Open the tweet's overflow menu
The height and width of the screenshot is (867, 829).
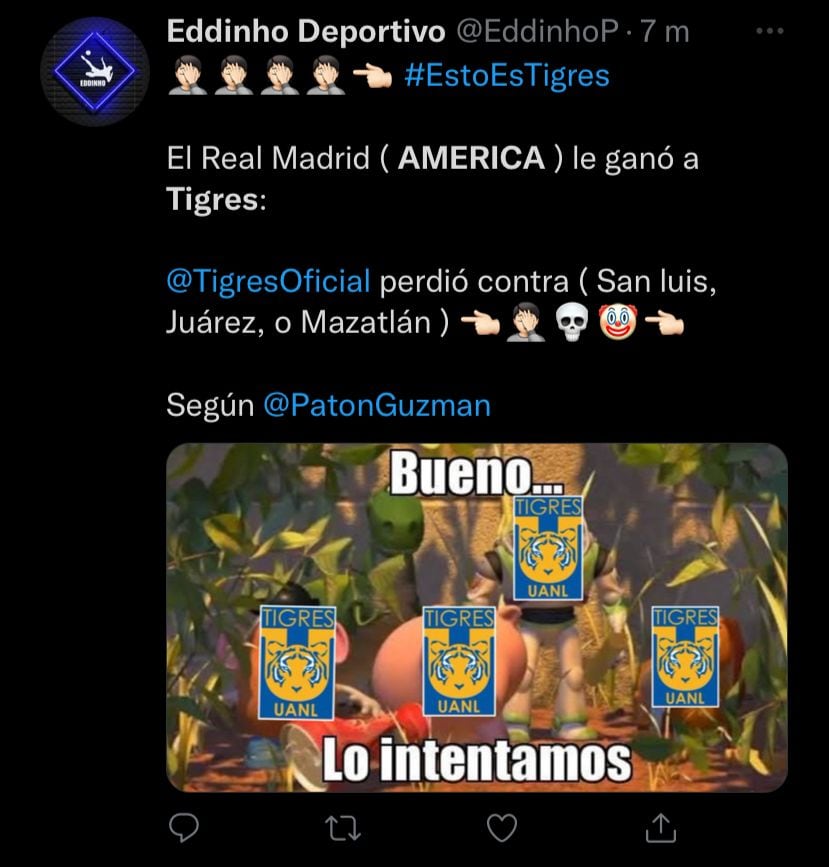pos(768,31)
